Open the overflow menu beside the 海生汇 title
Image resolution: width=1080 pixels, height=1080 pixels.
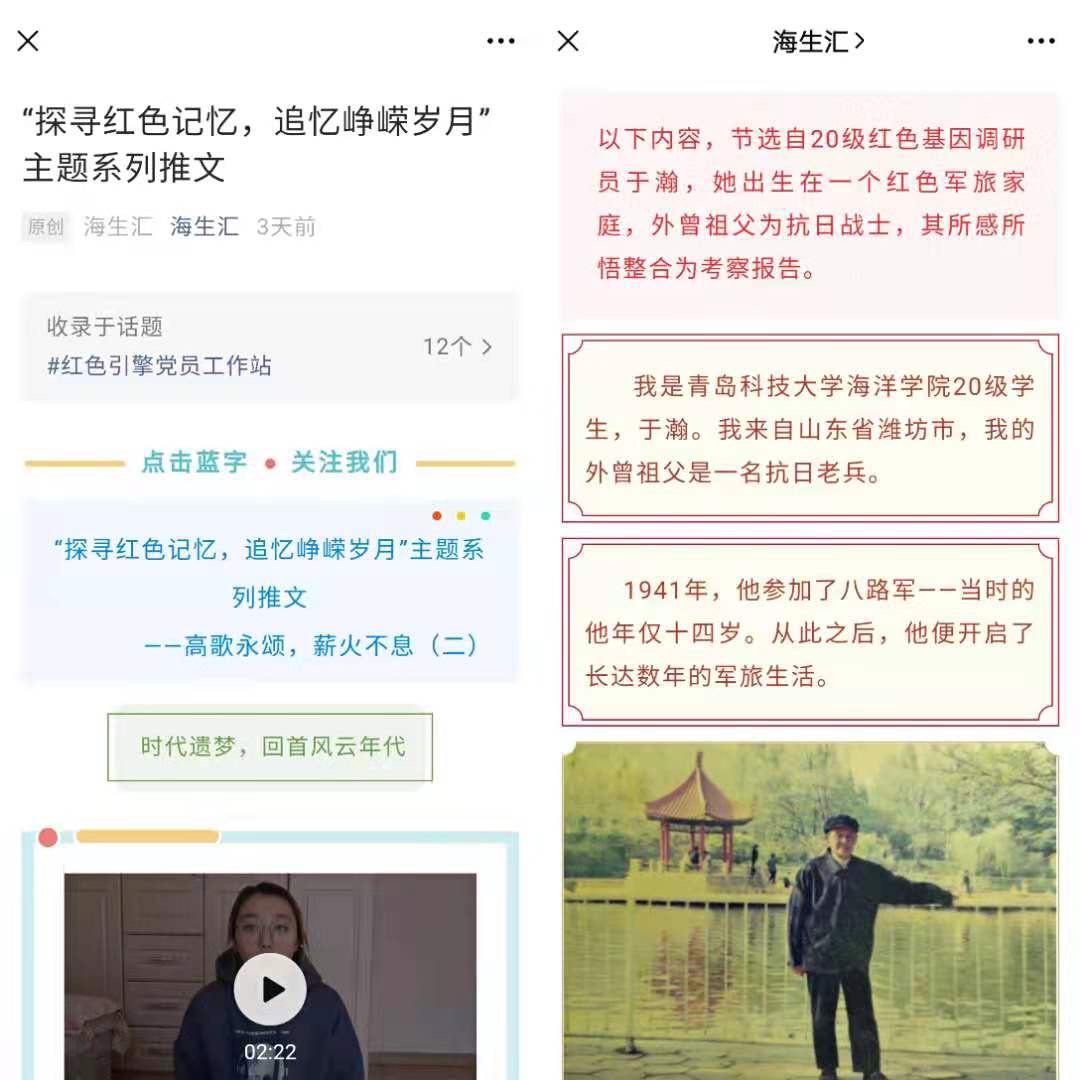tap(1041, 41)
